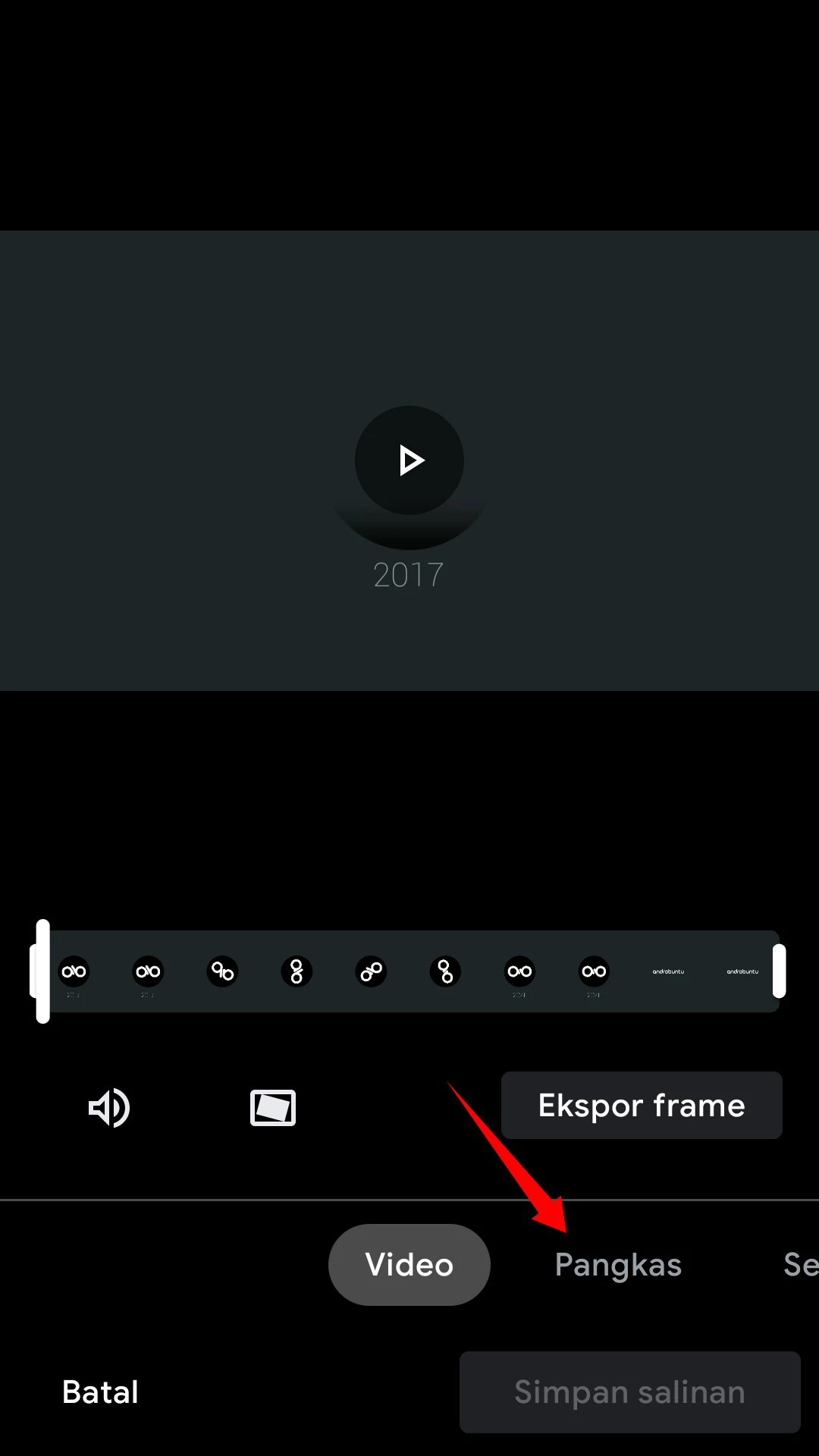
Task: Click the middle of the timeline filmstrip
Action: click(x=409, y=971)
